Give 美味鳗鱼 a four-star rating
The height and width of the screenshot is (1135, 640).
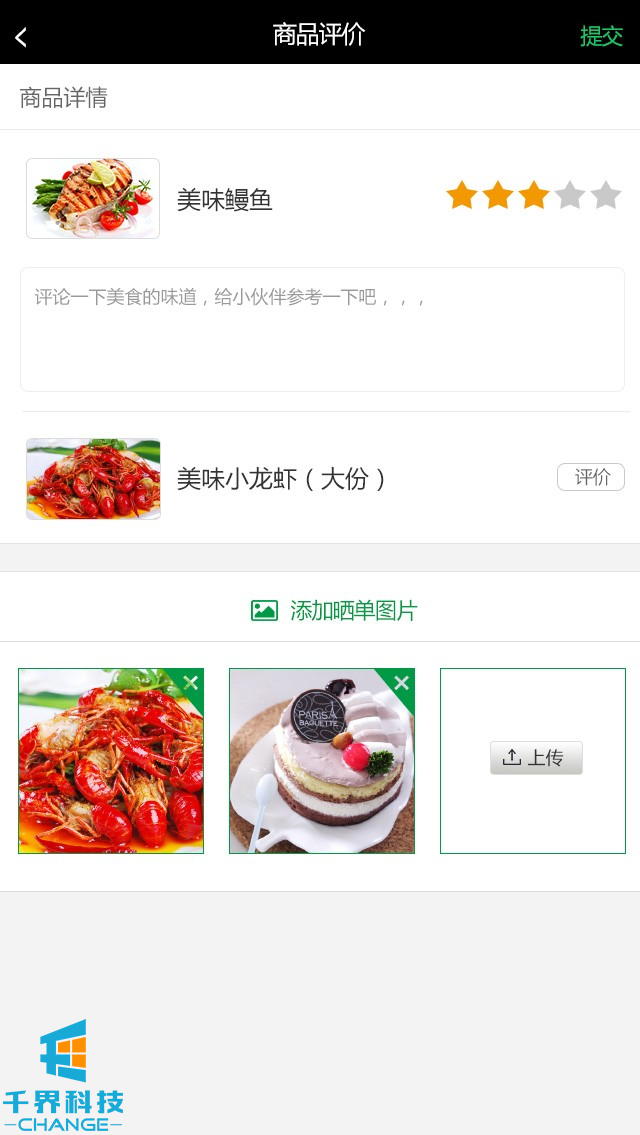point(569,195)
